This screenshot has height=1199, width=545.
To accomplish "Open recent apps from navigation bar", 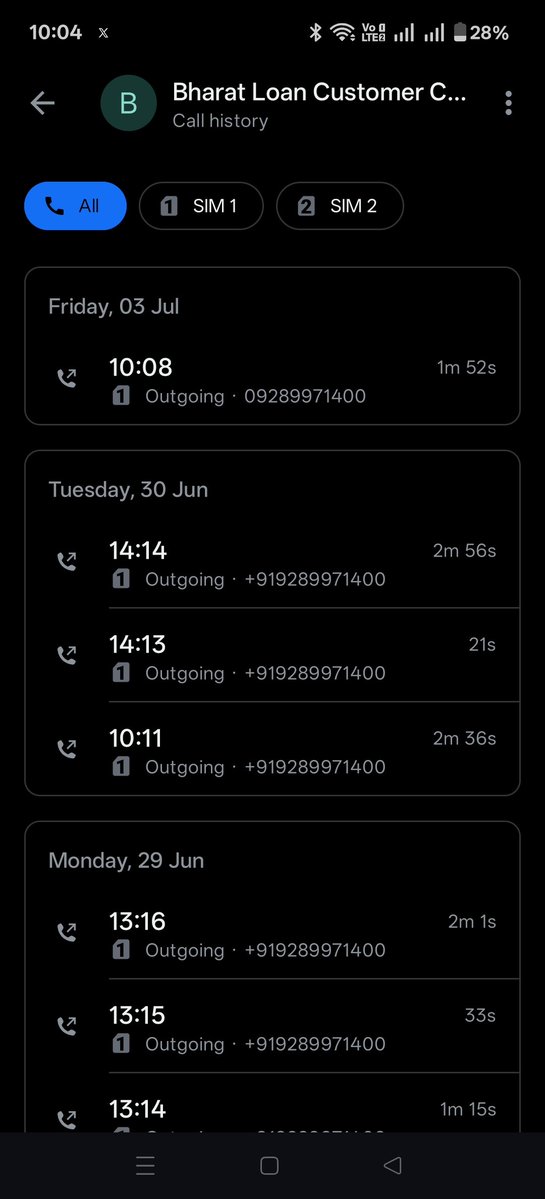I will [145, 1165].
